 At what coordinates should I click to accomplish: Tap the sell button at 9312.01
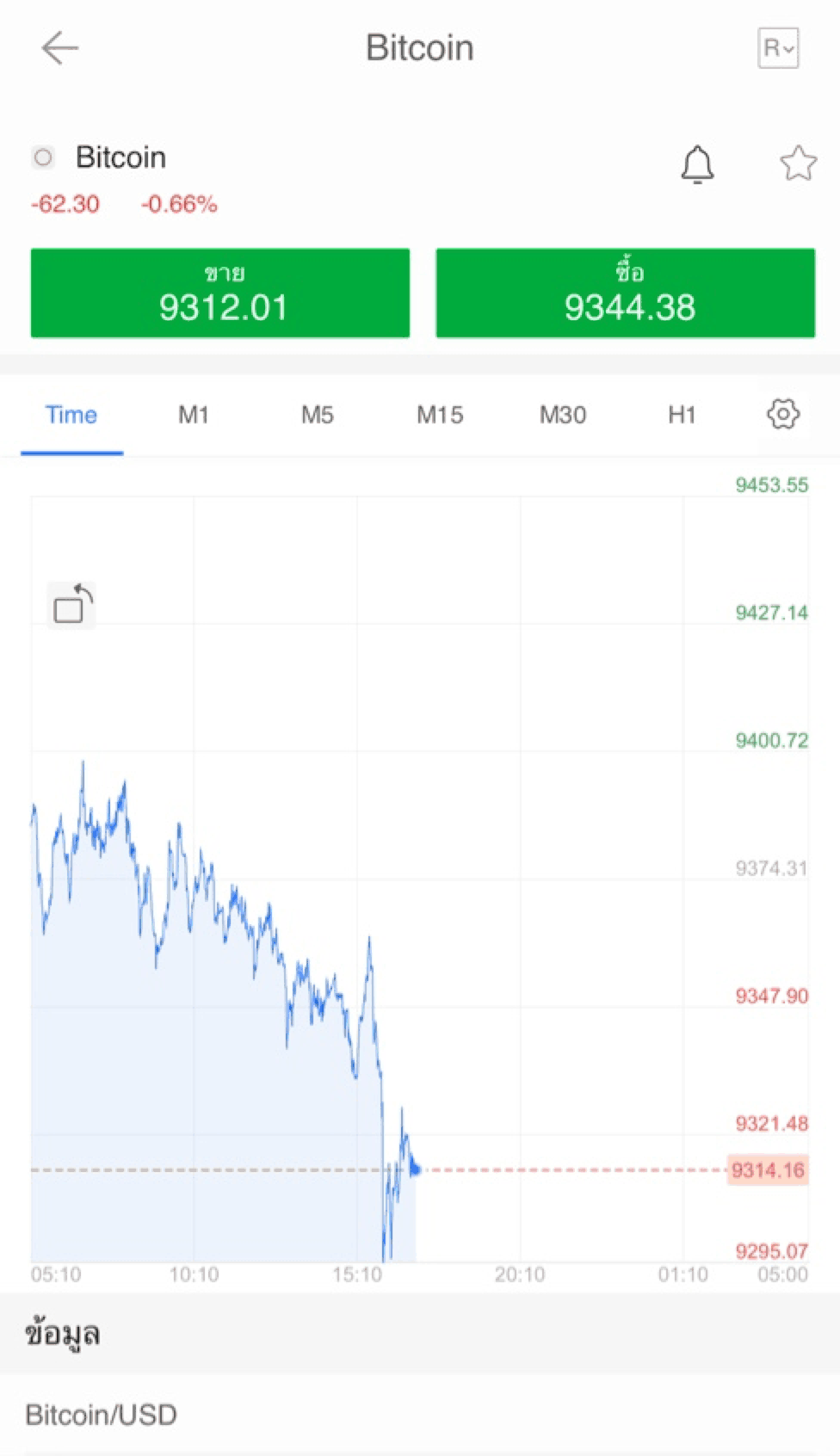(x=220, y=293)
